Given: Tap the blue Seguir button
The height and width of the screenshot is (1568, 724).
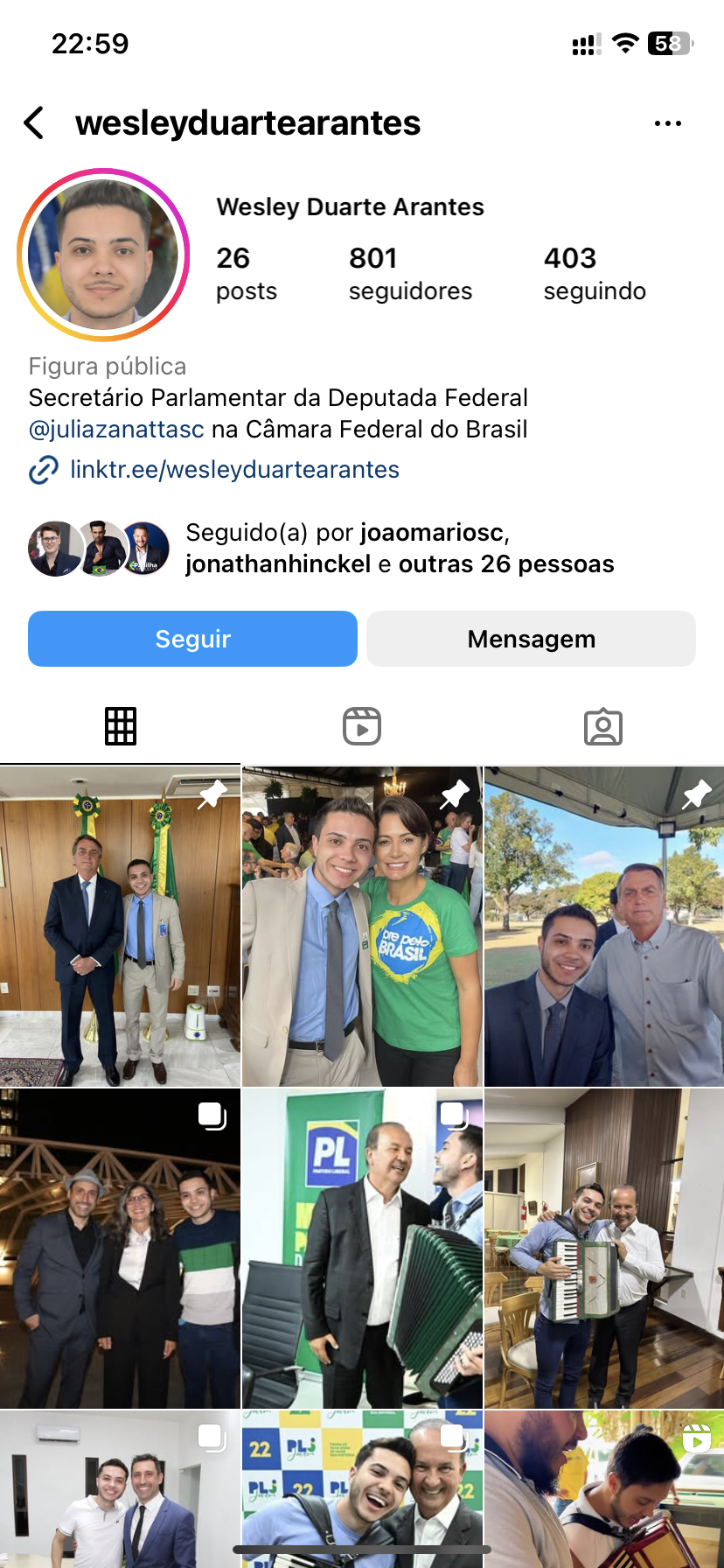Looking at the screenshot, I should (x=192, y=639).
